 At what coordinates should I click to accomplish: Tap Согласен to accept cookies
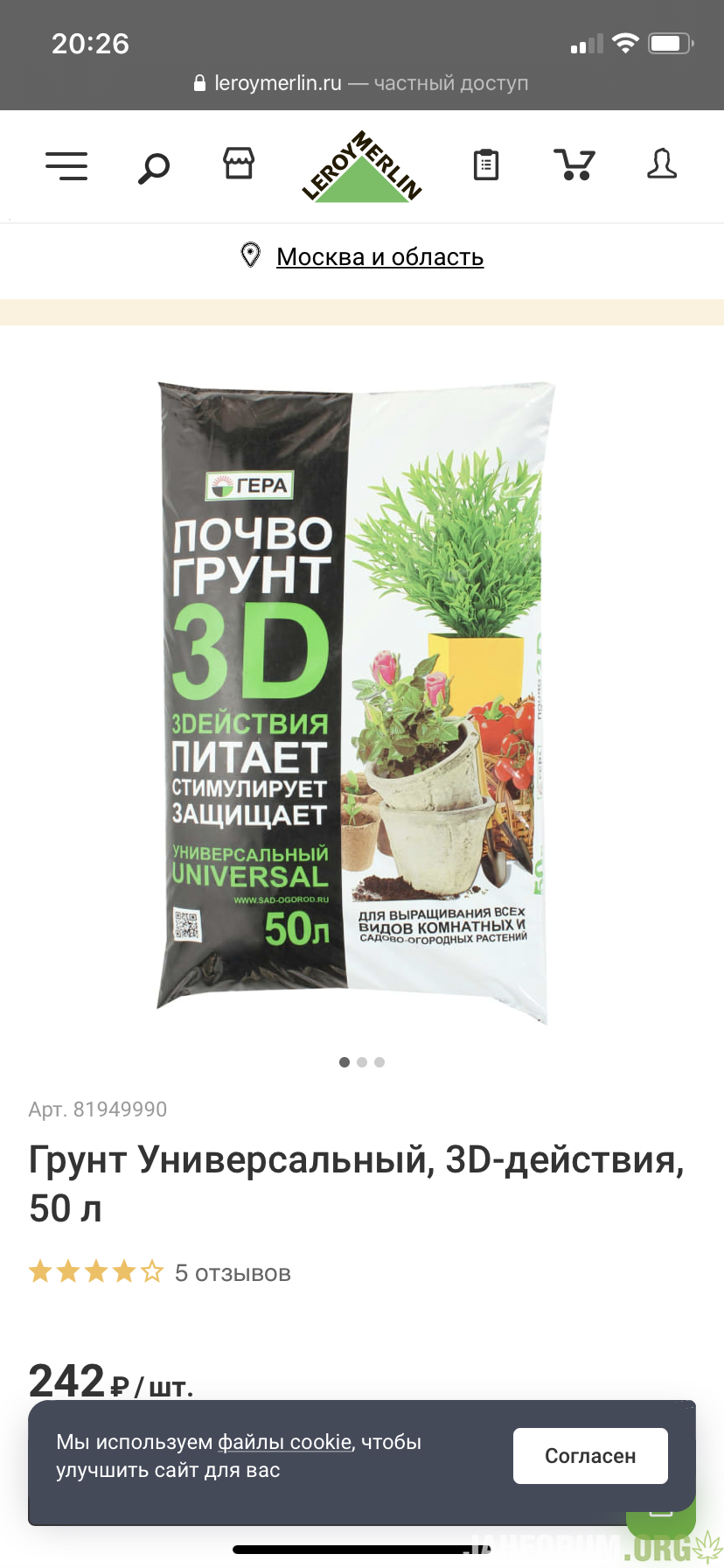point(590,1455)
